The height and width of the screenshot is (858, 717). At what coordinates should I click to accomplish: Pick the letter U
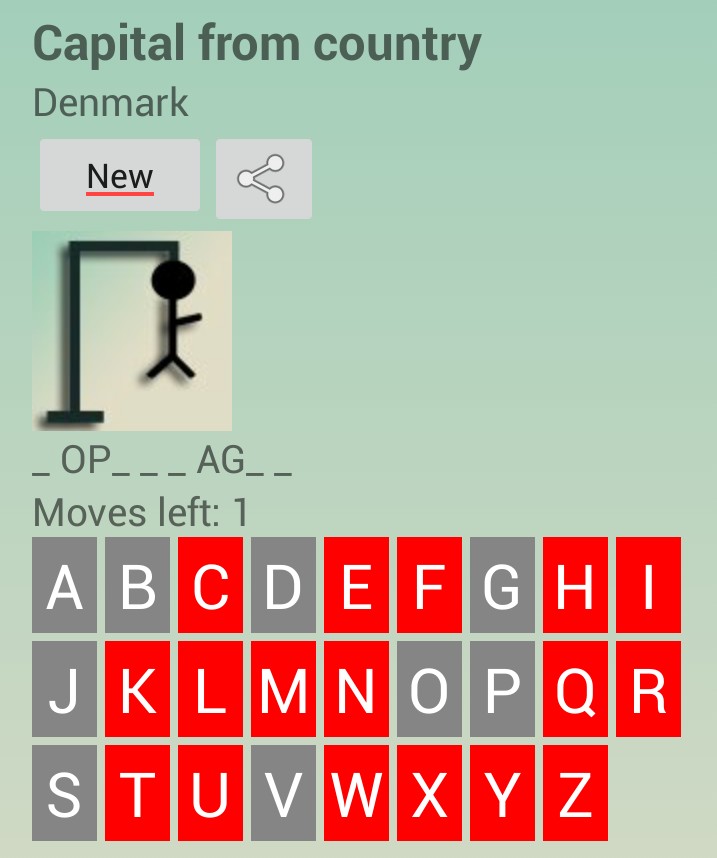click(x=210, y=793)
